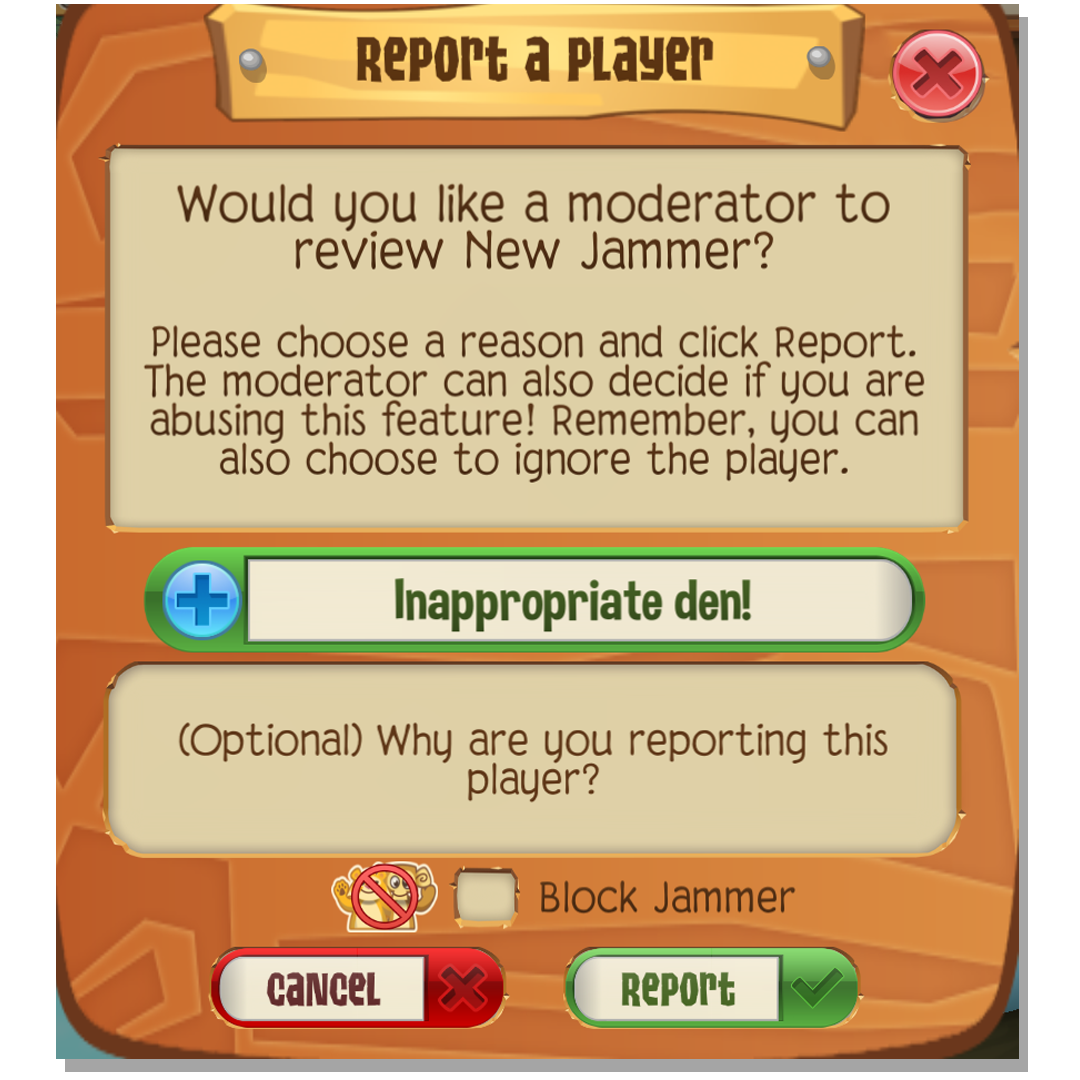This screenshot has width=1080, height=1080.
Task: Close the Report a Player dialog
Action: tap(937, 76)
